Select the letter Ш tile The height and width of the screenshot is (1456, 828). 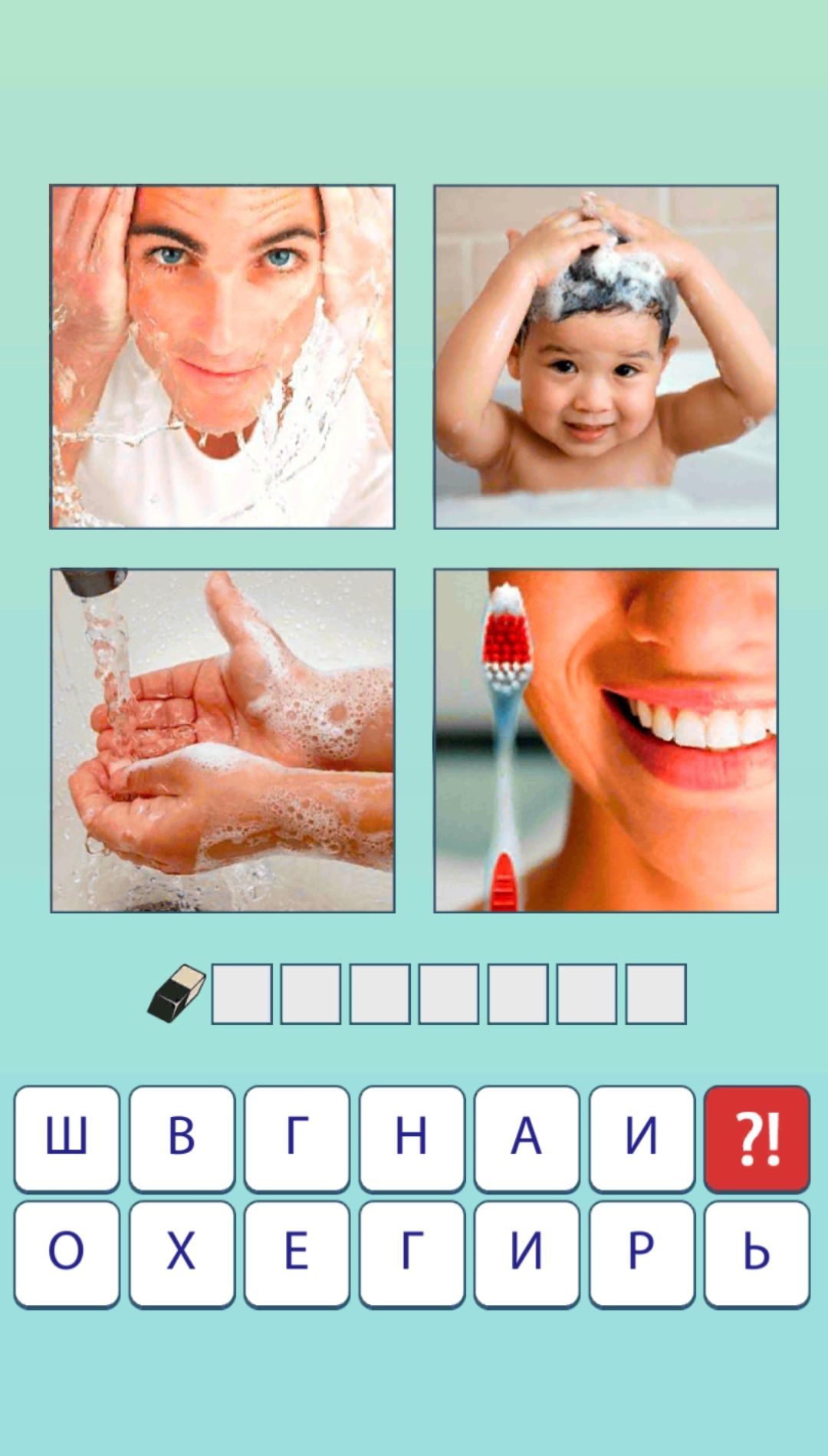point(67,1138)
